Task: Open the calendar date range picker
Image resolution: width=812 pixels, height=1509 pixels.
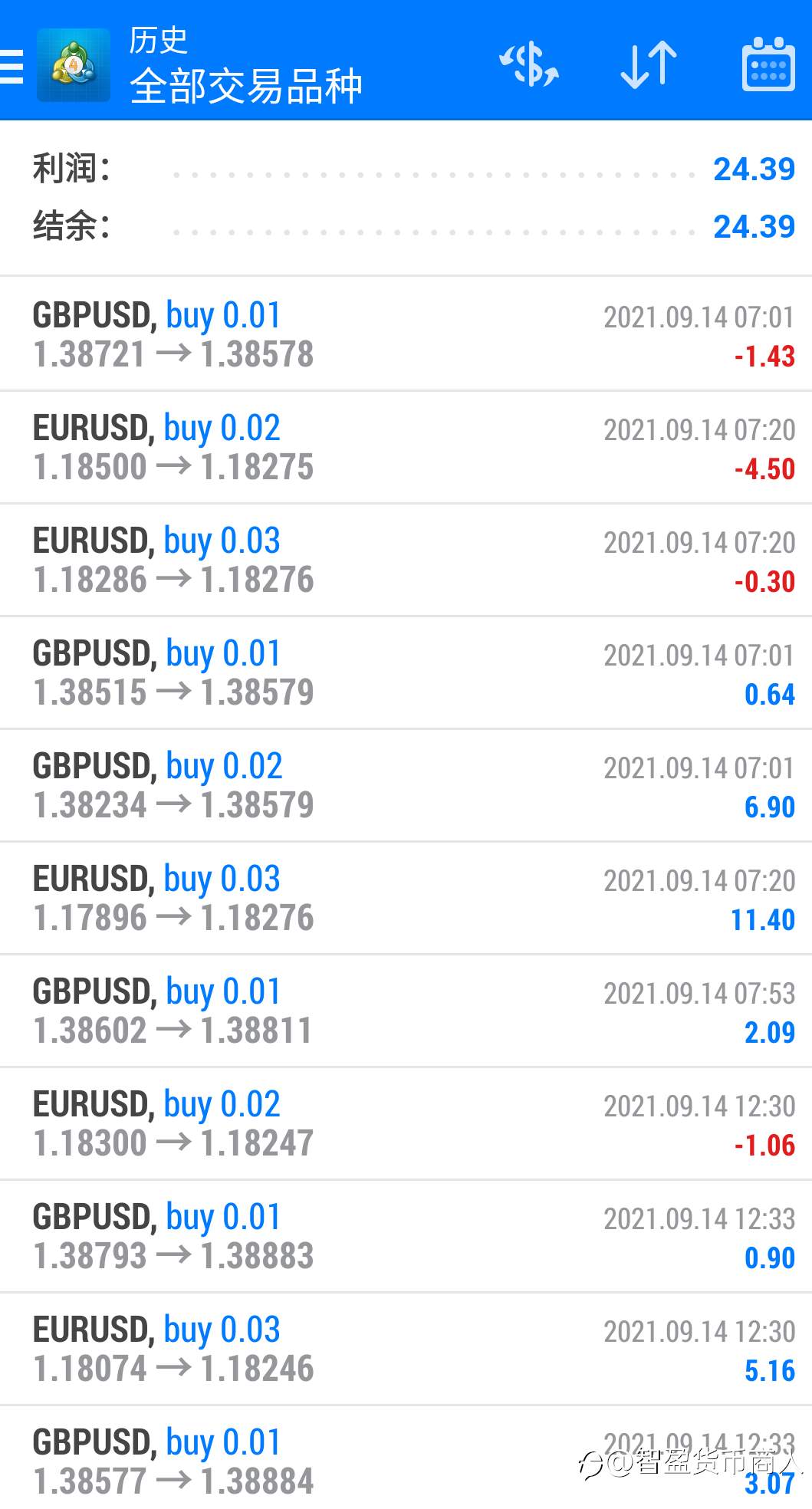Action: click(x=768, y=64)
